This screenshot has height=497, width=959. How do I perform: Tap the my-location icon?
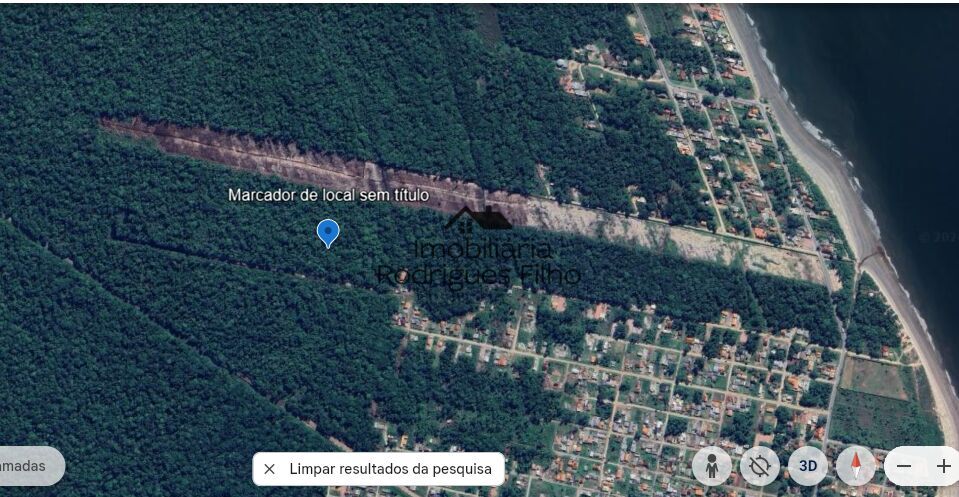point(760,466)
